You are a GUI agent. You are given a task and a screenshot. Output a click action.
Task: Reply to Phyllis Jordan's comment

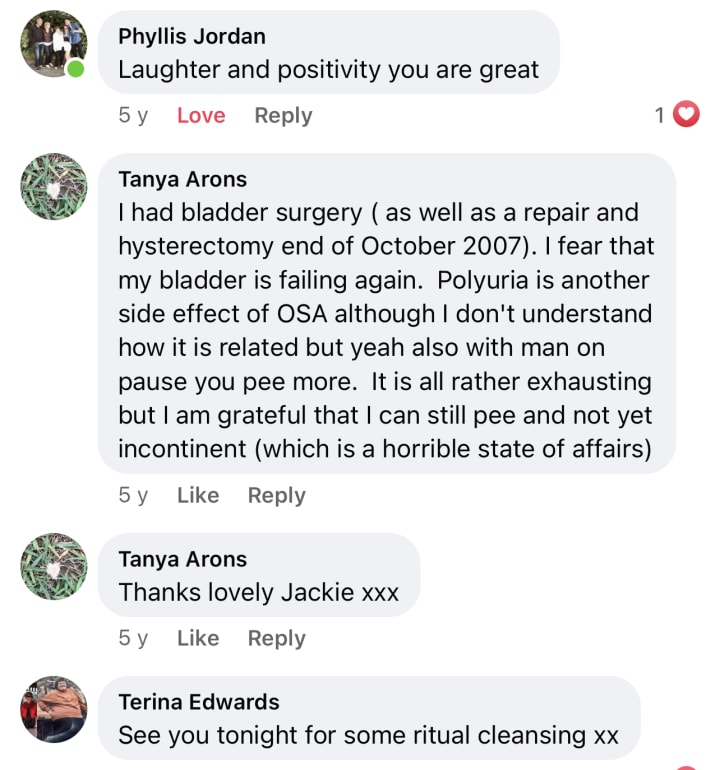click(283, 116)
